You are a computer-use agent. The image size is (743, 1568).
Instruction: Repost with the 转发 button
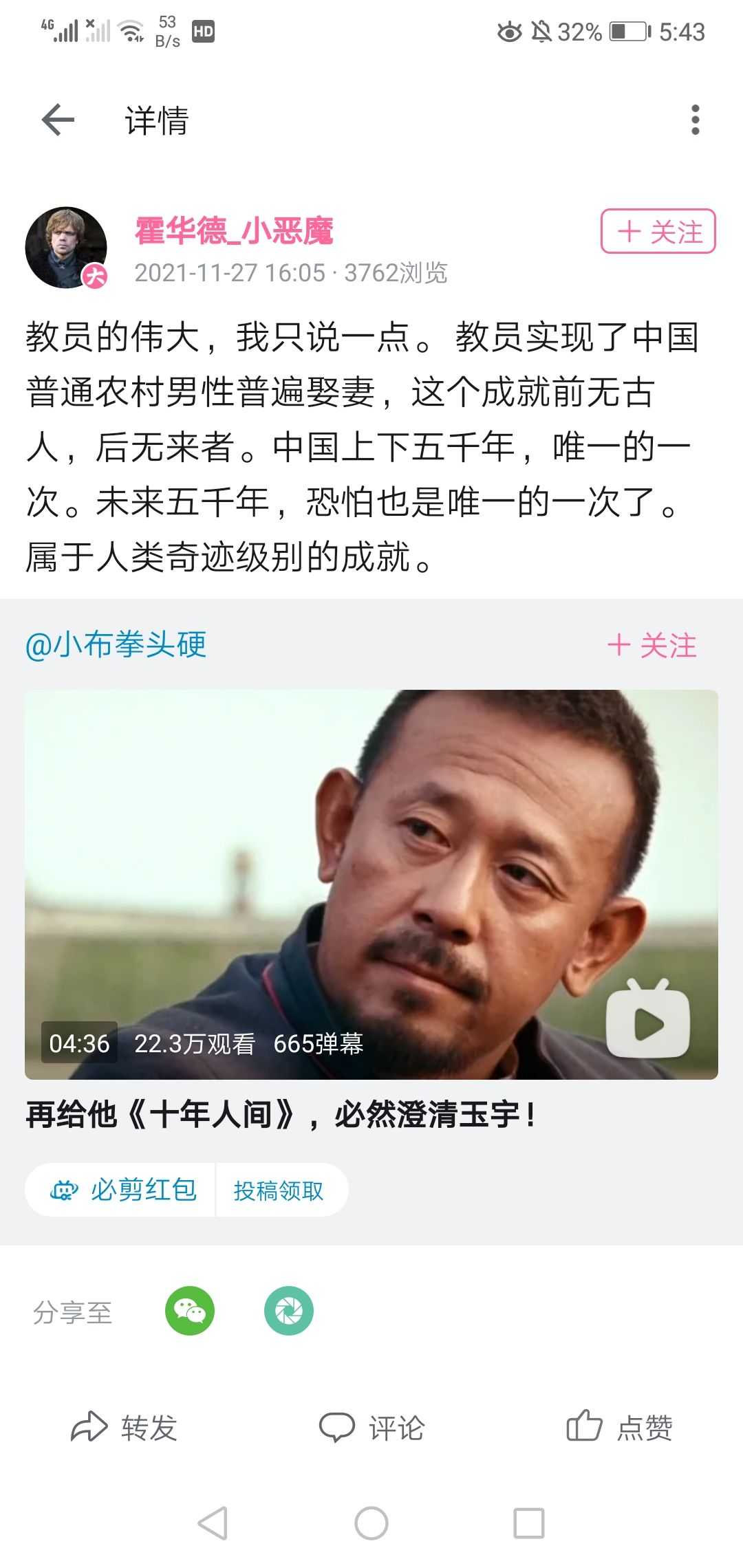125,1427
